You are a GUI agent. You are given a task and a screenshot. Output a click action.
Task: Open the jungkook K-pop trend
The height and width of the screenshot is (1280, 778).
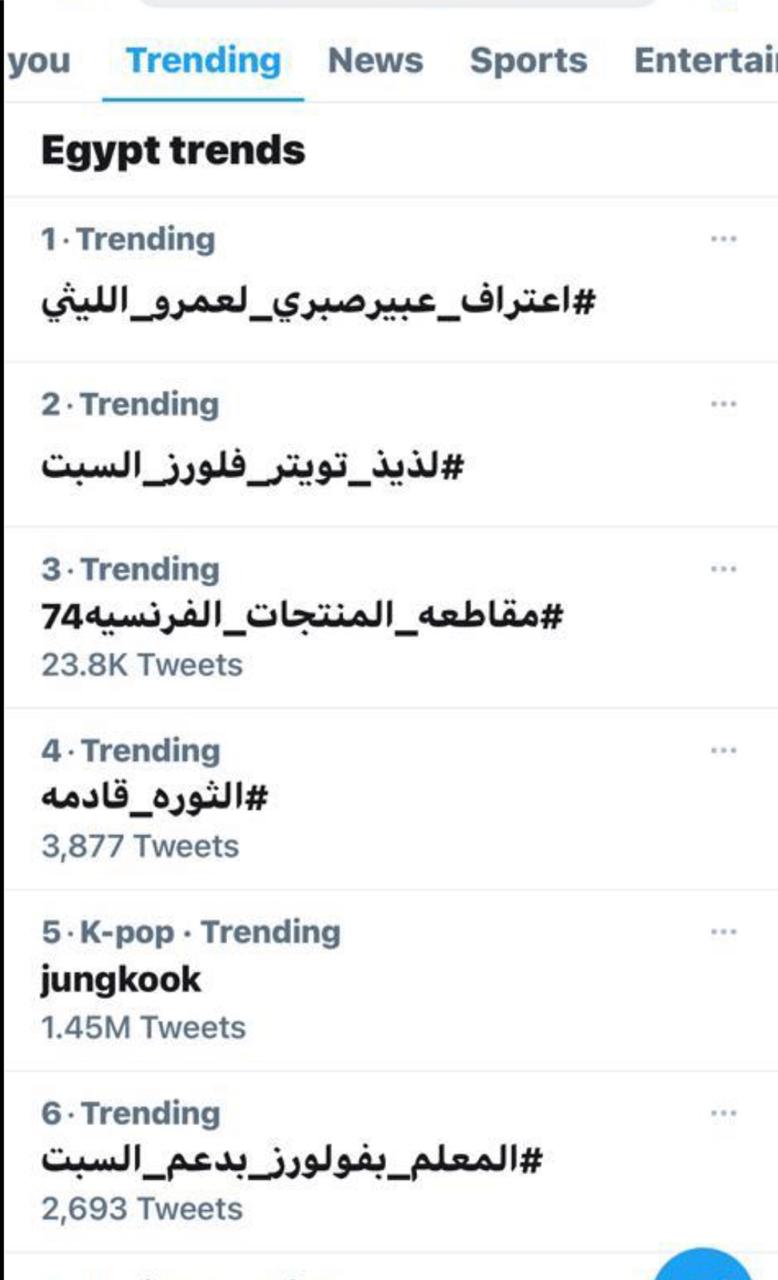[391, 980]
